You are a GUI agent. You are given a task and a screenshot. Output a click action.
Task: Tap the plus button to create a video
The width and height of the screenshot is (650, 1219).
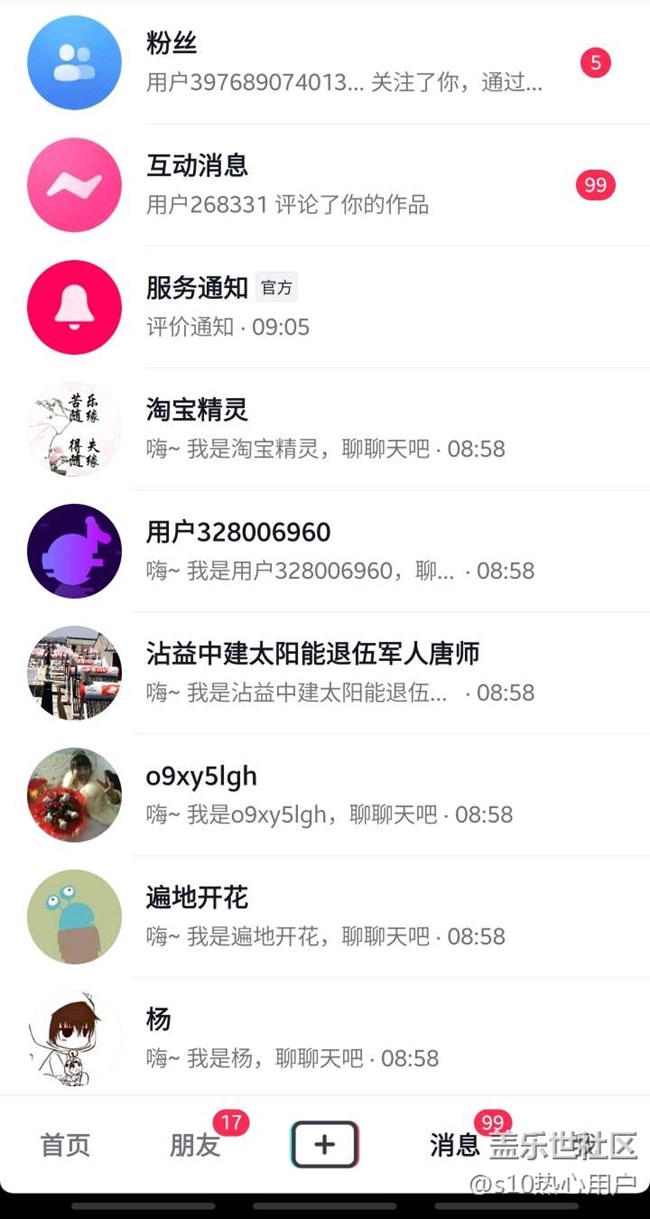(x=325, y=1145)
